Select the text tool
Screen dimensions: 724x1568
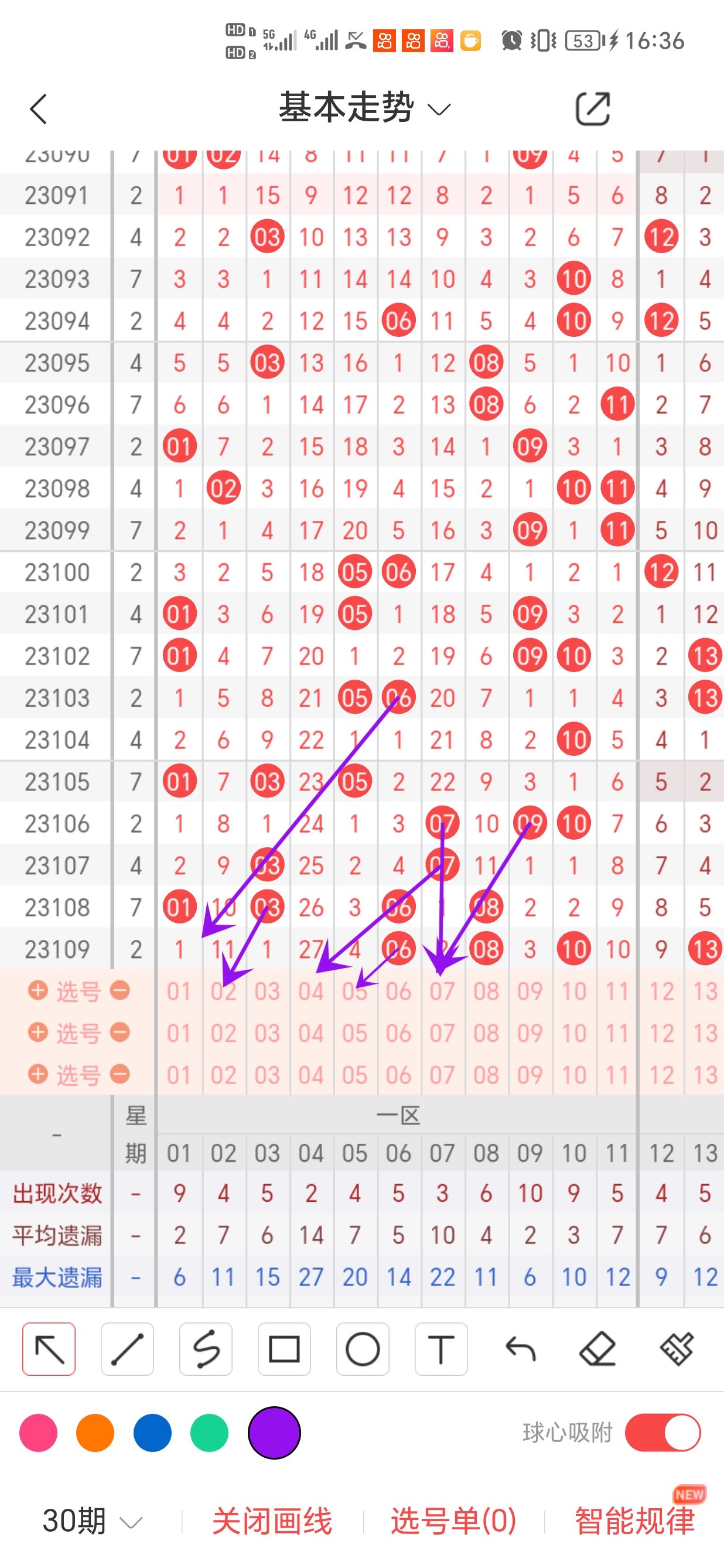[x=441, y=1349]
